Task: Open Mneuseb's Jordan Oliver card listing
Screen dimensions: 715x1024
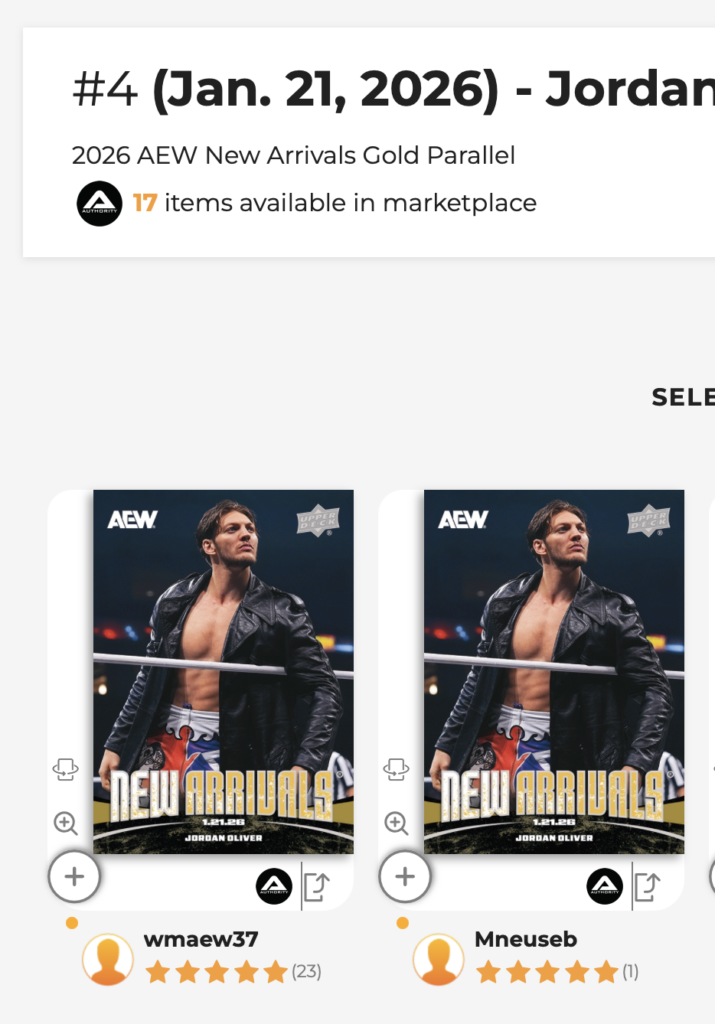Action: point(554,671)
